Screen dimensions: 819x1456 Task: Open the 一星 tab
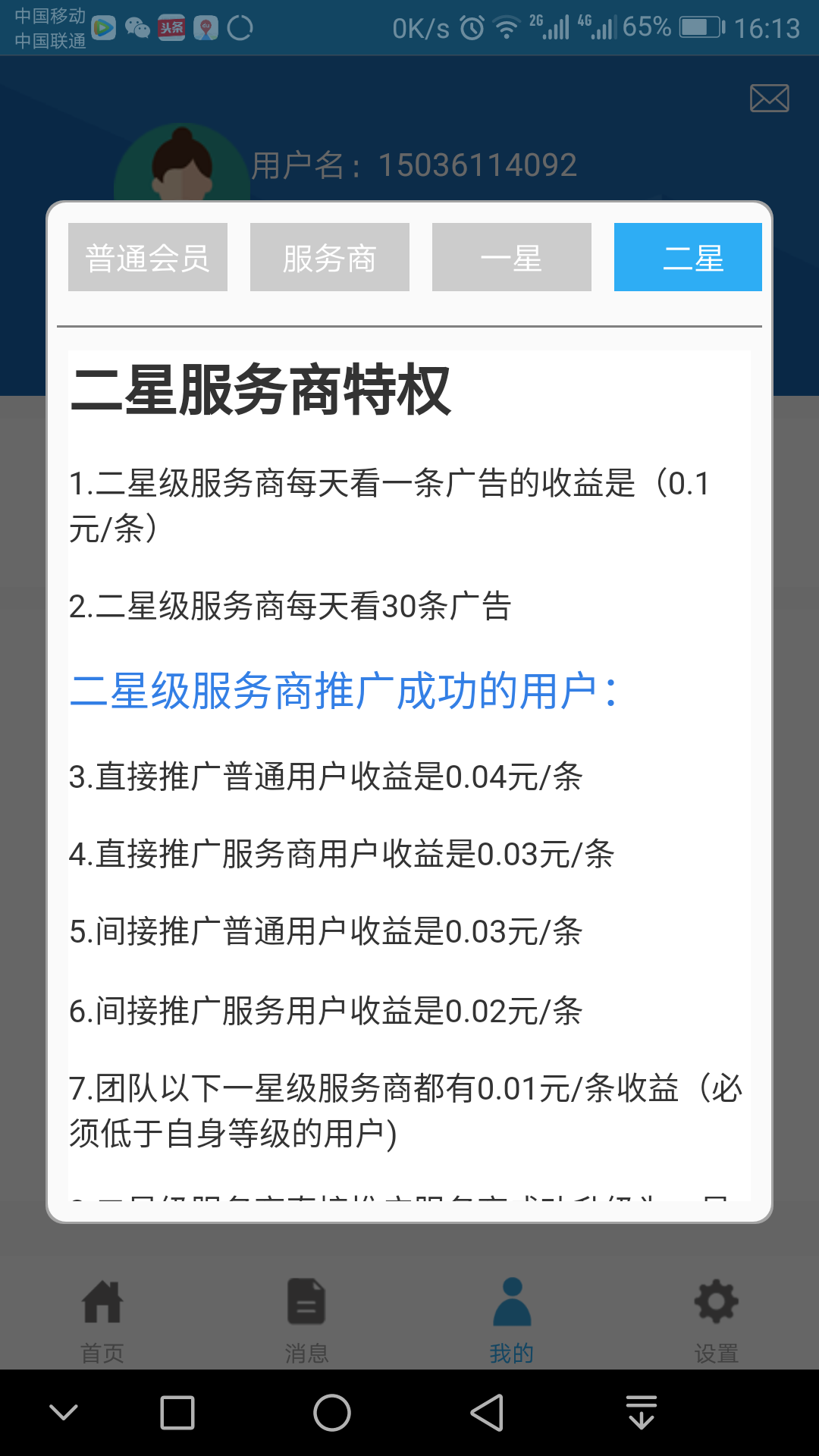tap(512, 257)
